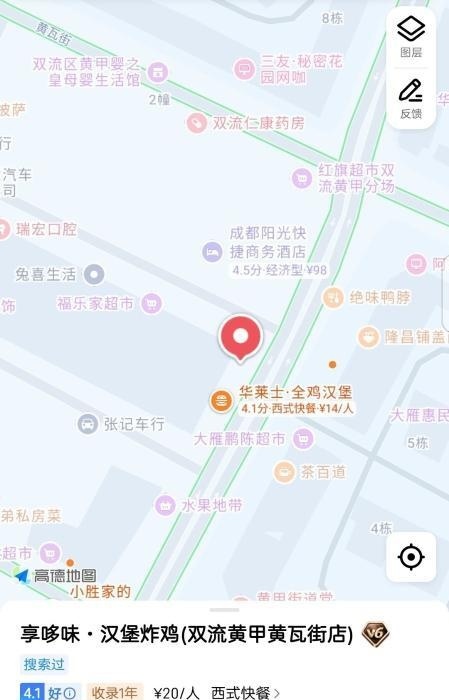Select the 华莱士·全鸡汉堡 map marker

pyautogui.click(x=221, y=400)
